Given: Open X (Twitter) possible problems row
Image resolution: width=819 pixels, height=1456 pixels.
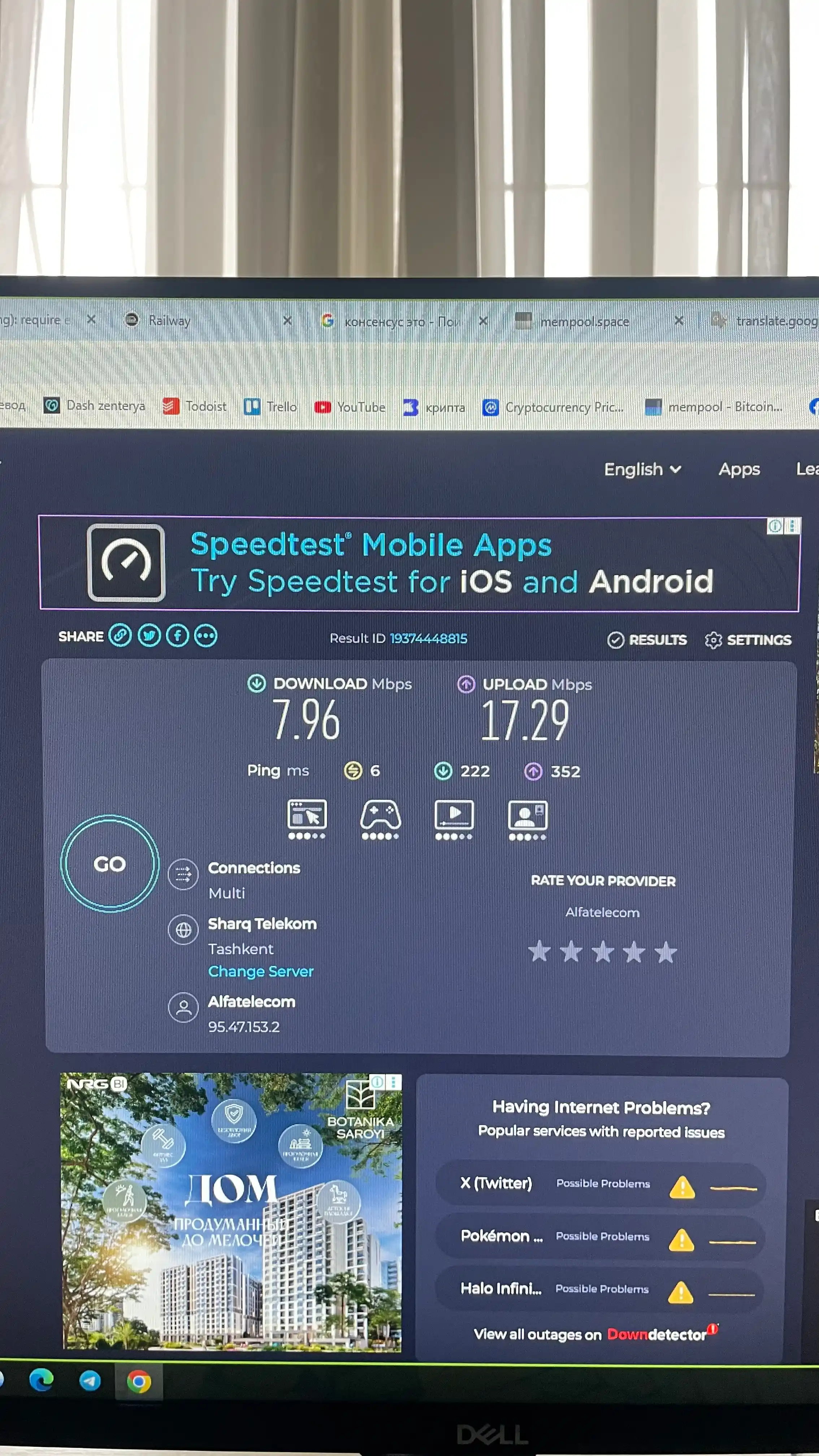Looking at the screenshot, I should point(600,1184).
